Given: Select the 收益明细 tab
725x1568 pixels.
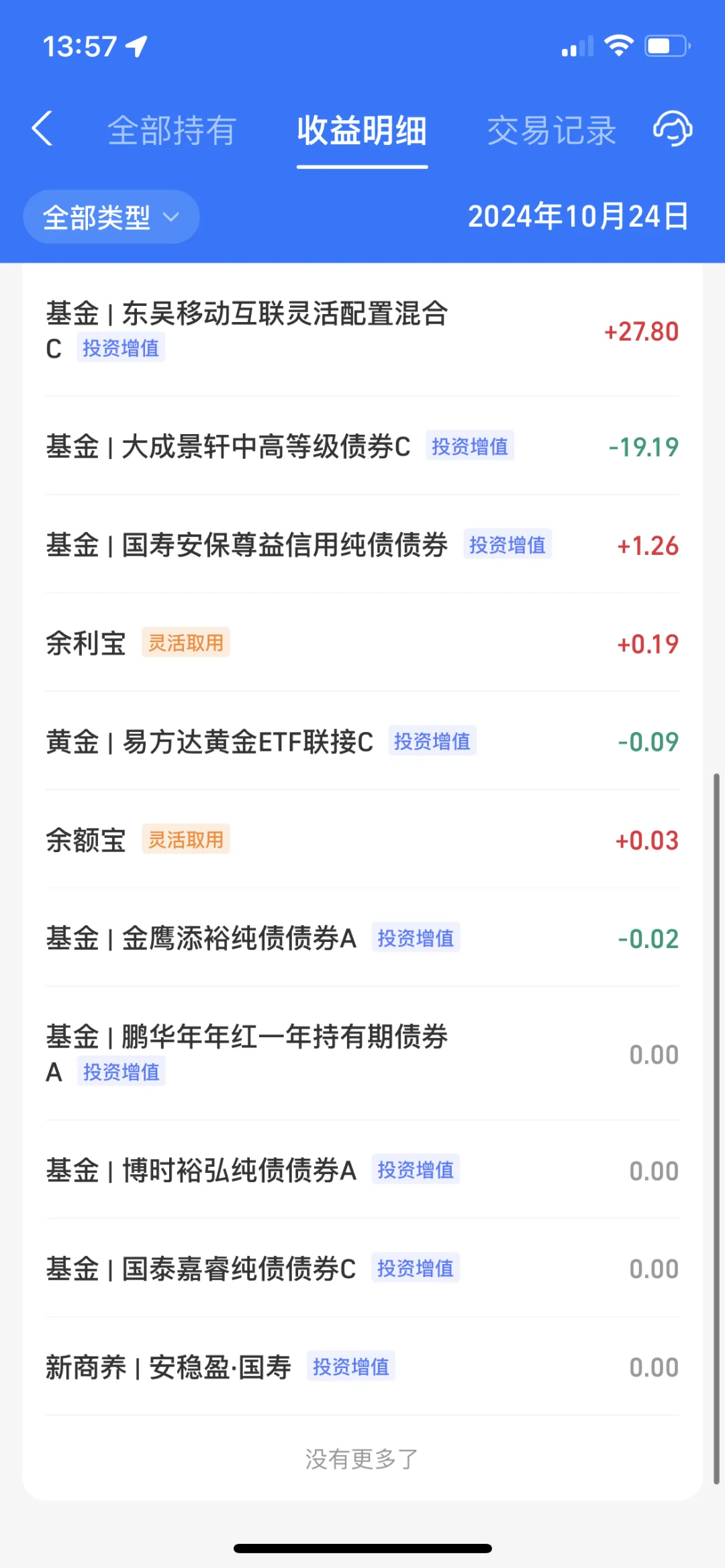Looking at the screenshot, I should coord(362,130).
